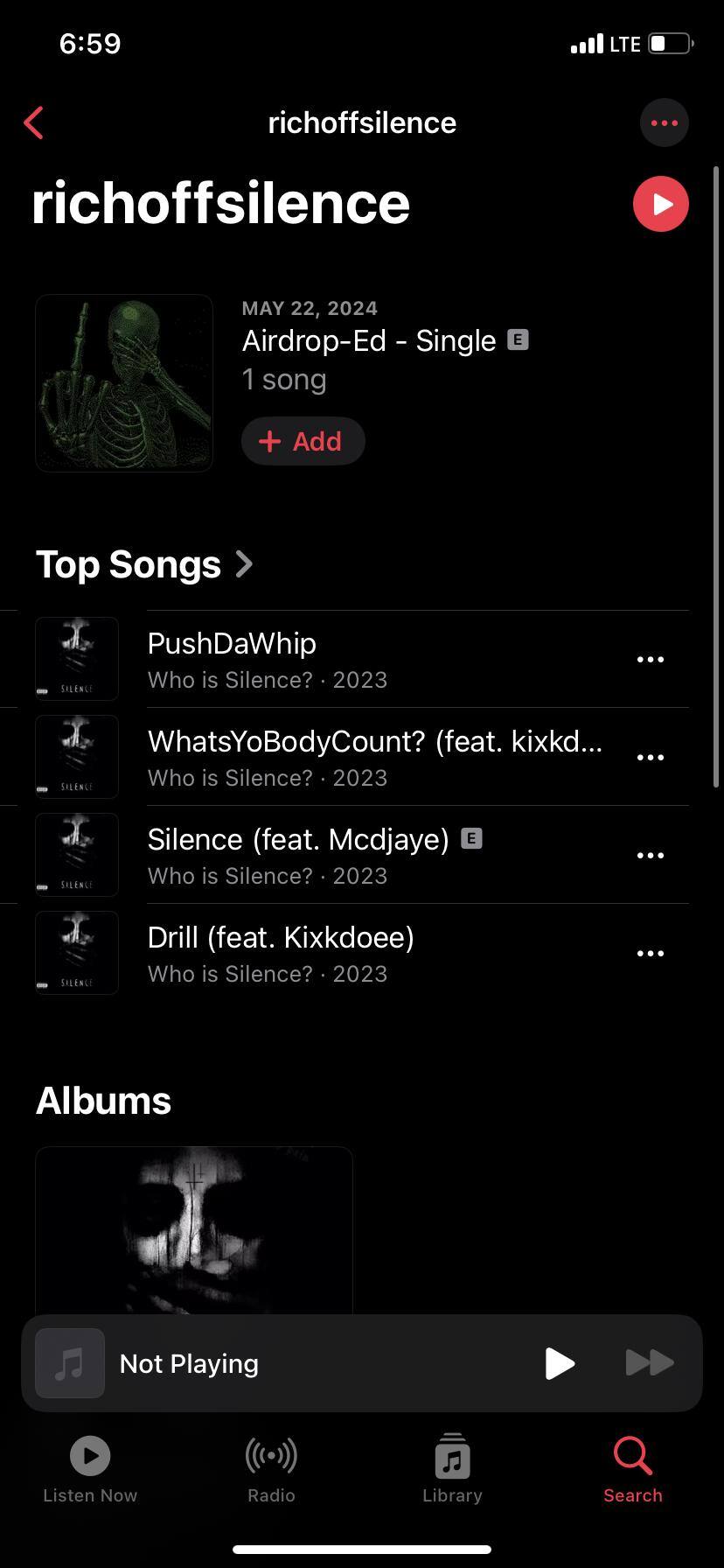Switch to the Library tab

tap(452, 1470)
